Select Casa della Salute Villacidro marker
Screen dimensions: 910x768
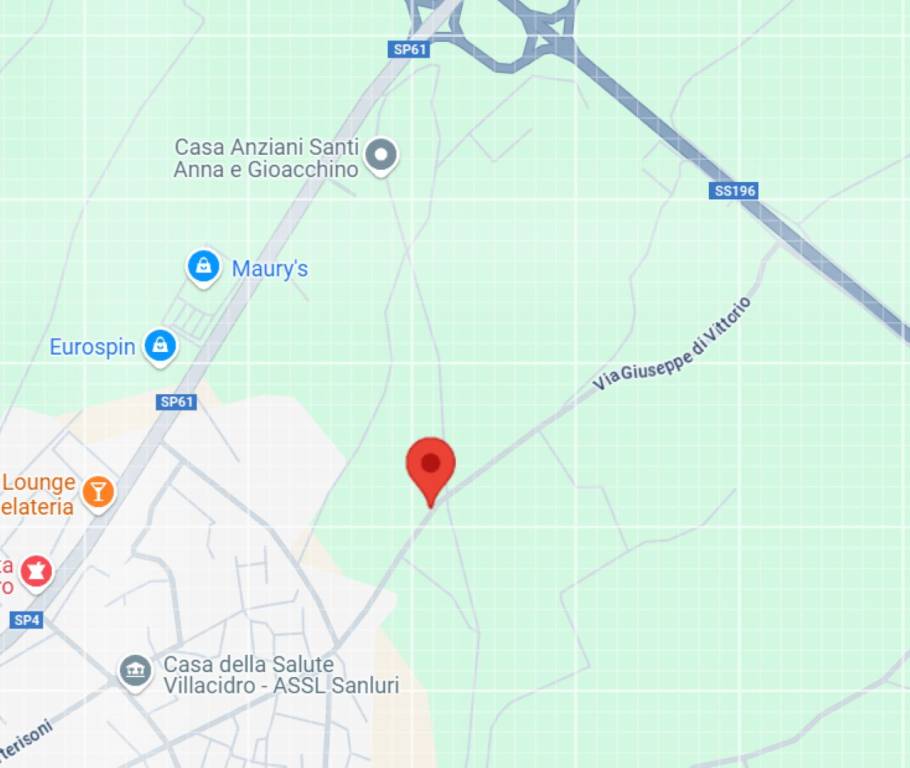pyautogui.click(x=135, y=670)
